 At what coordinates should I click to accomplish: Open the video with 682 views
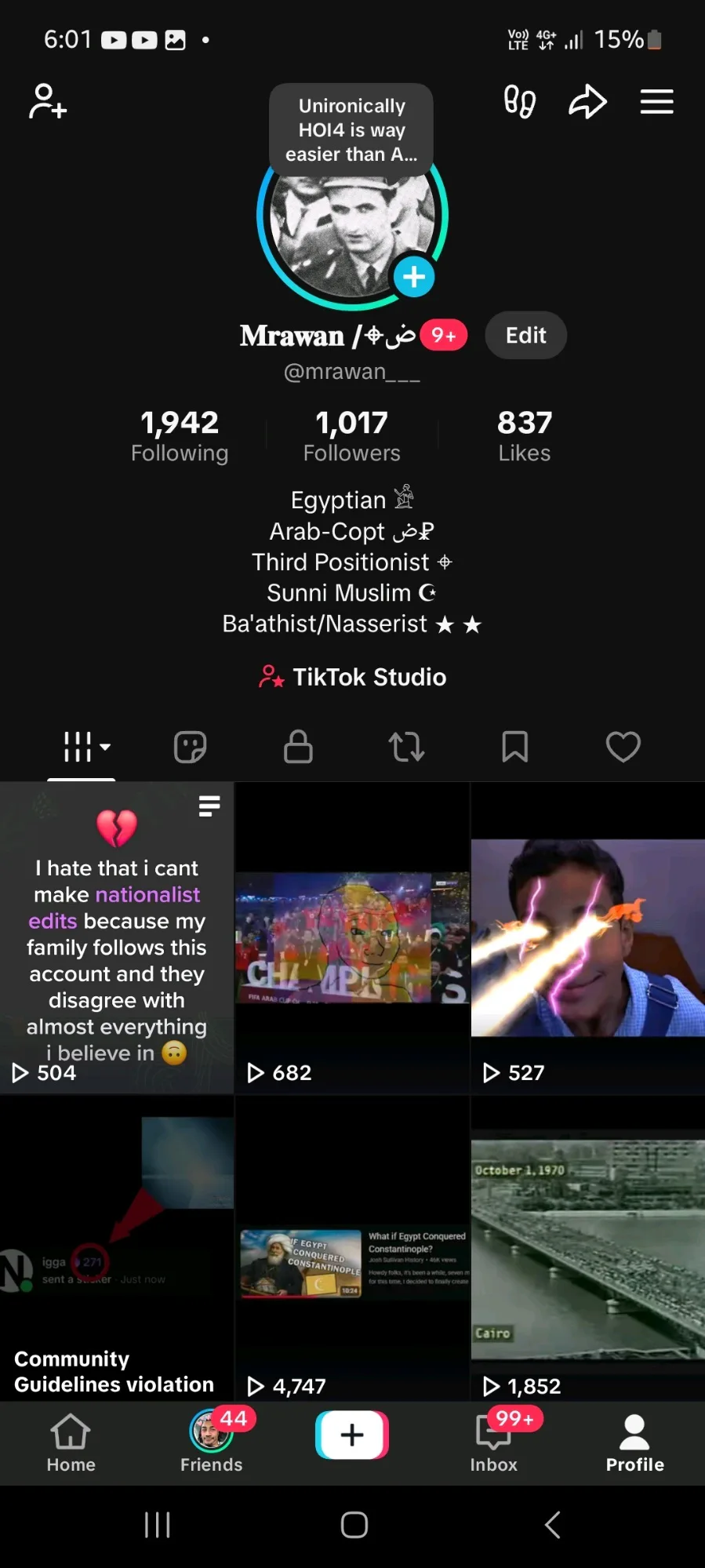[352, 938]
